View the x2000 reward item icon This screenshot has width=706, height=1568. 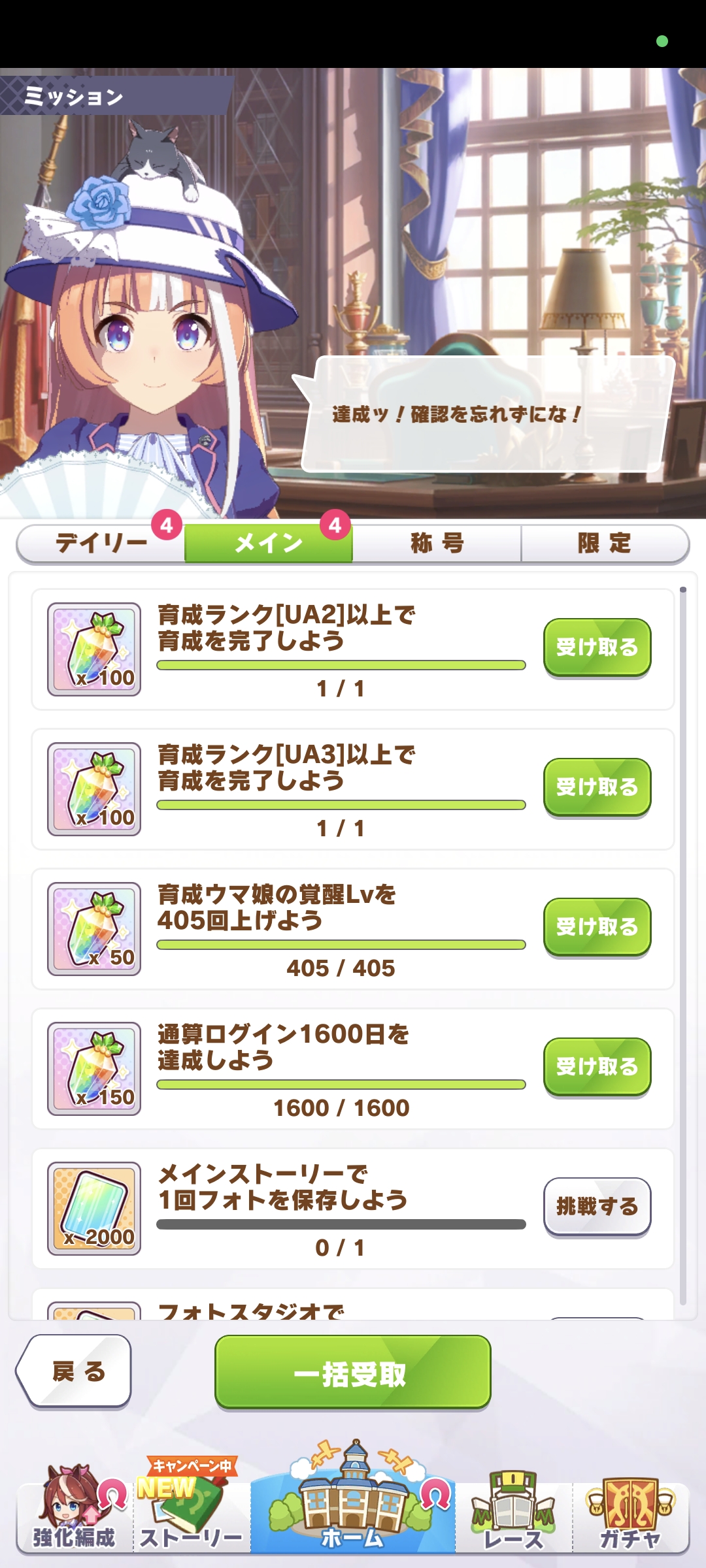(x=94, y=1209)
